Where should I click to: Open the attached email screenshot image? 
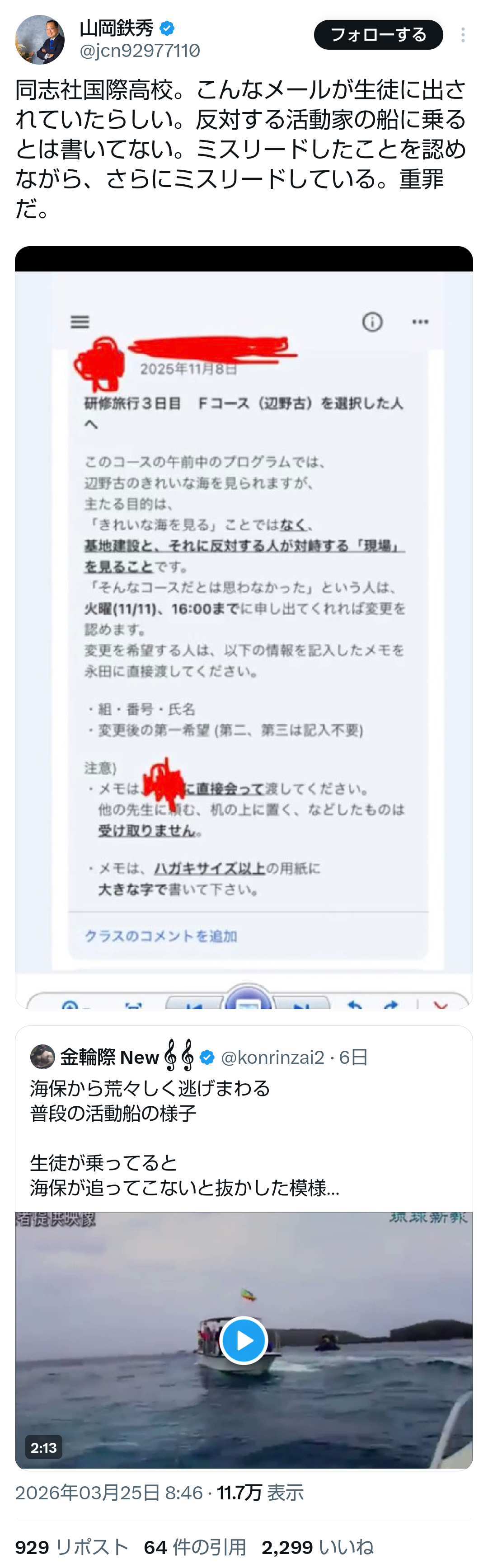tap(244, 627)
